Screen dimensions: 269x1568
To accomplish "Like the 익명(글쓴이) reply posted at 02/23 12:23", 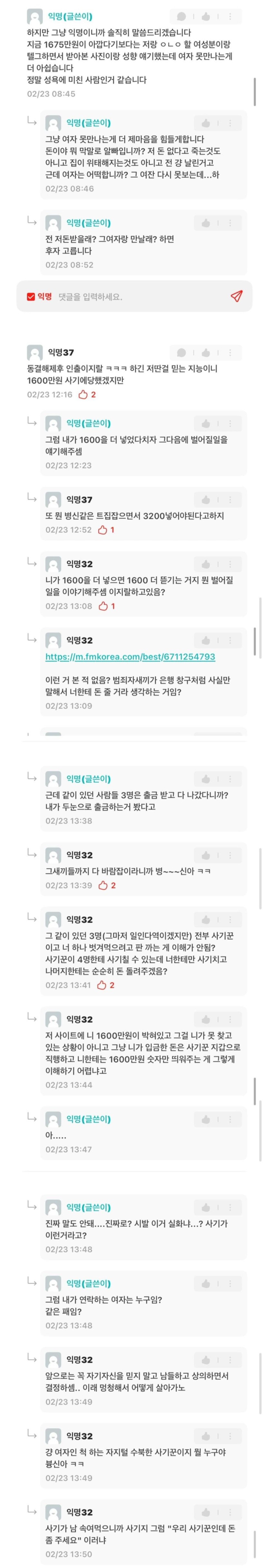I will coord(206,423).
